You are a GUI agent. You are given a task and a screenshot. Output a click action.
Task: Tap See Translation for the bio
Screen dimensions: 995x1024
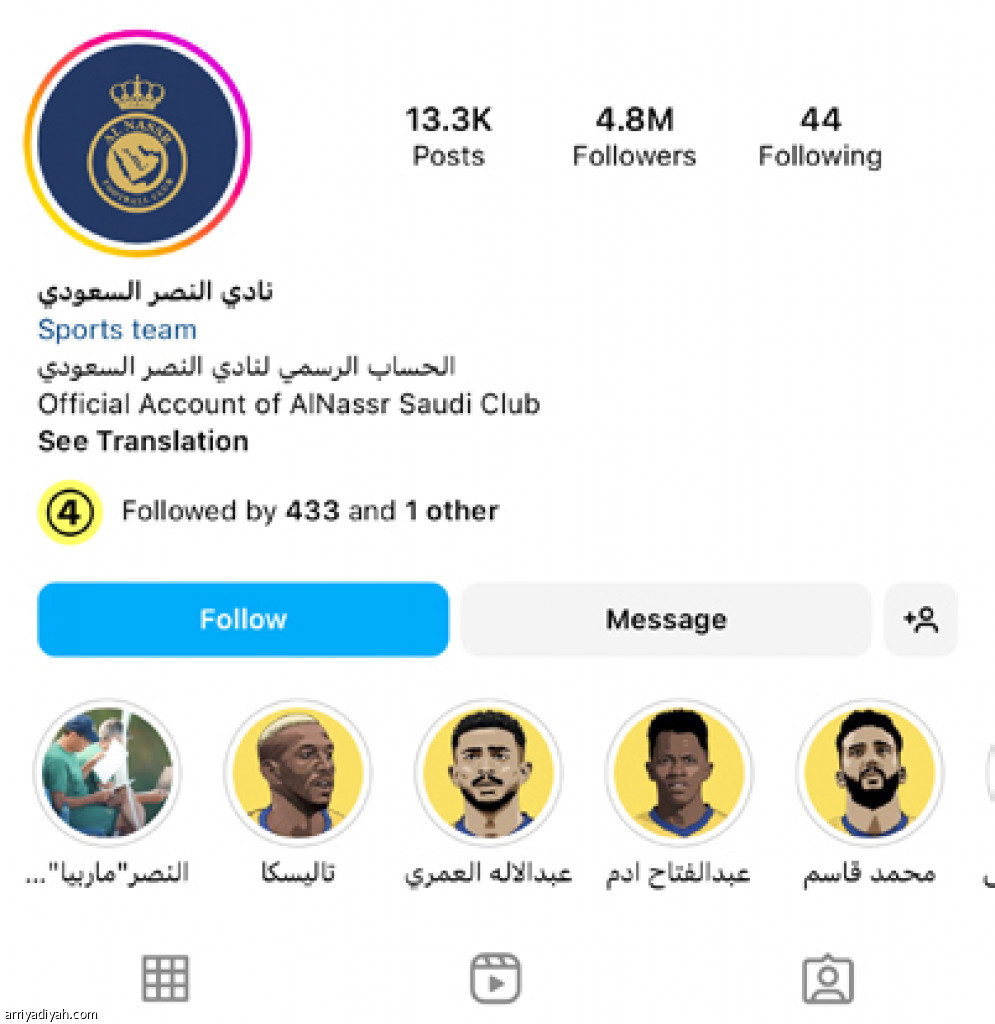pyautogui.click(x=143, y=441)
